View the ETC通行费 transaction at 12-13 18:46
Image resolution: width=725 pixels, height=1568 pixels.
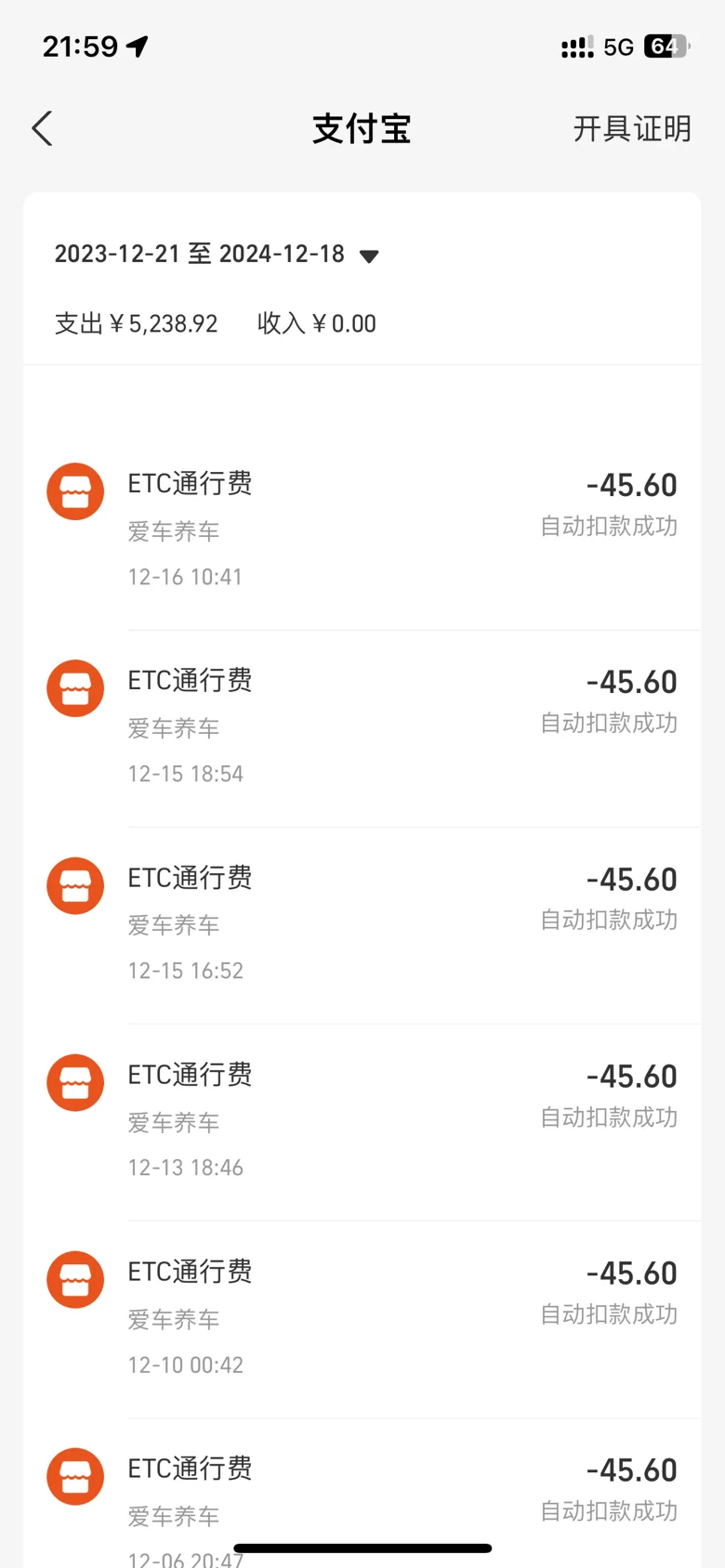point(362,1122)
